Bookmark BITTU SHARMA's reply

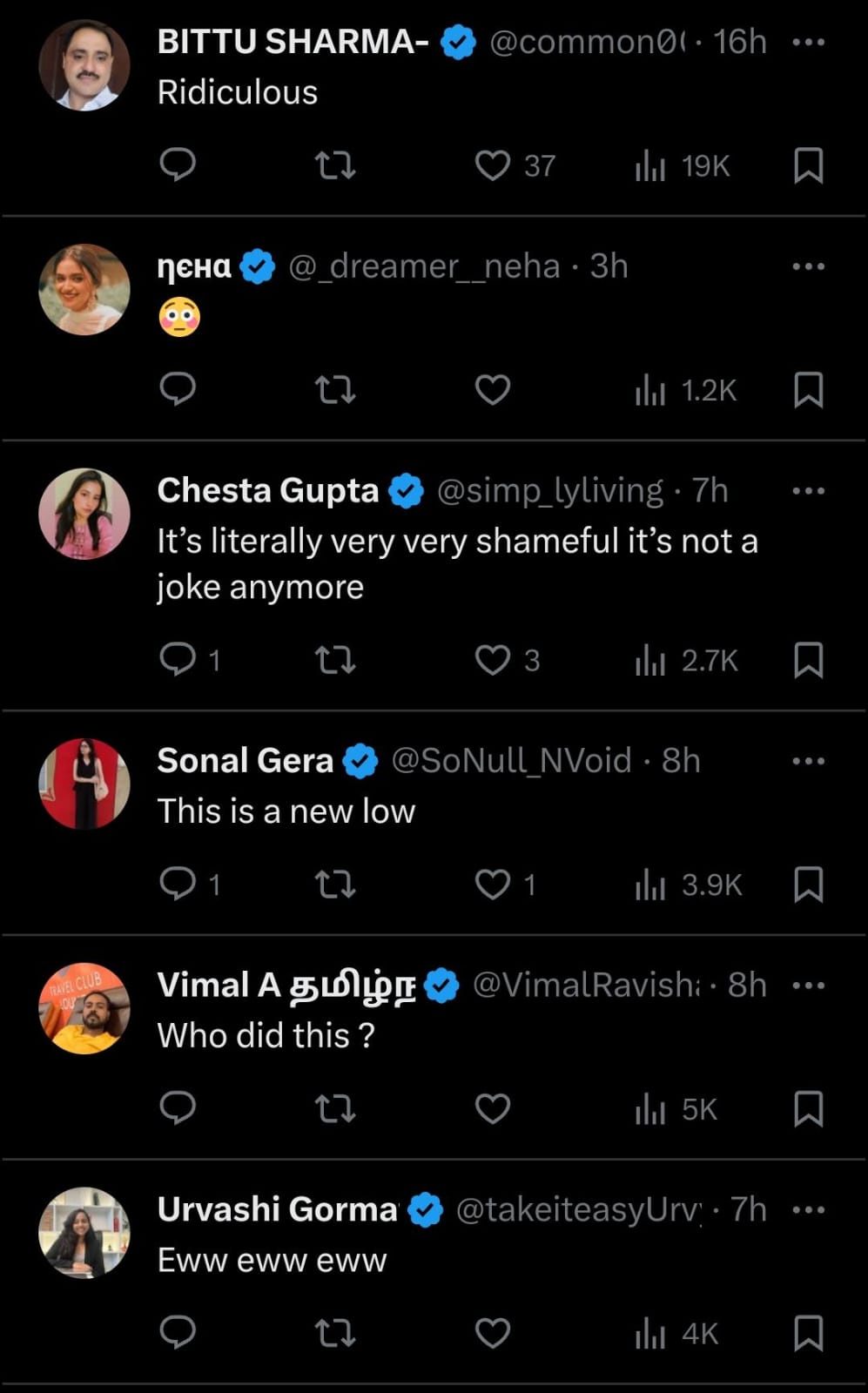[x=808, y=165]
